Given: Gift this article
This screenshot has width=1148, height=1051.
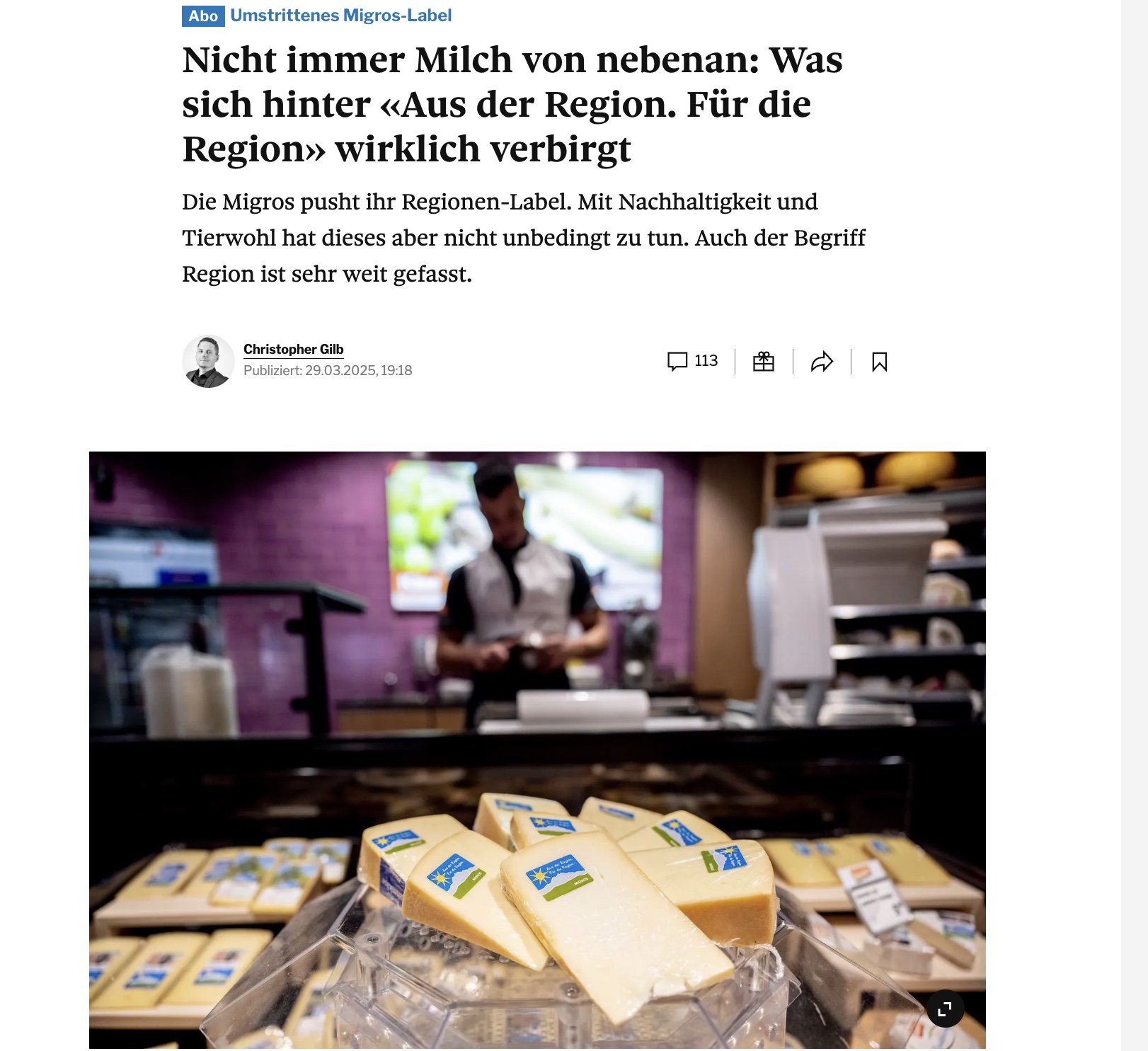Looking at the screenshot, I should (763, 362).
